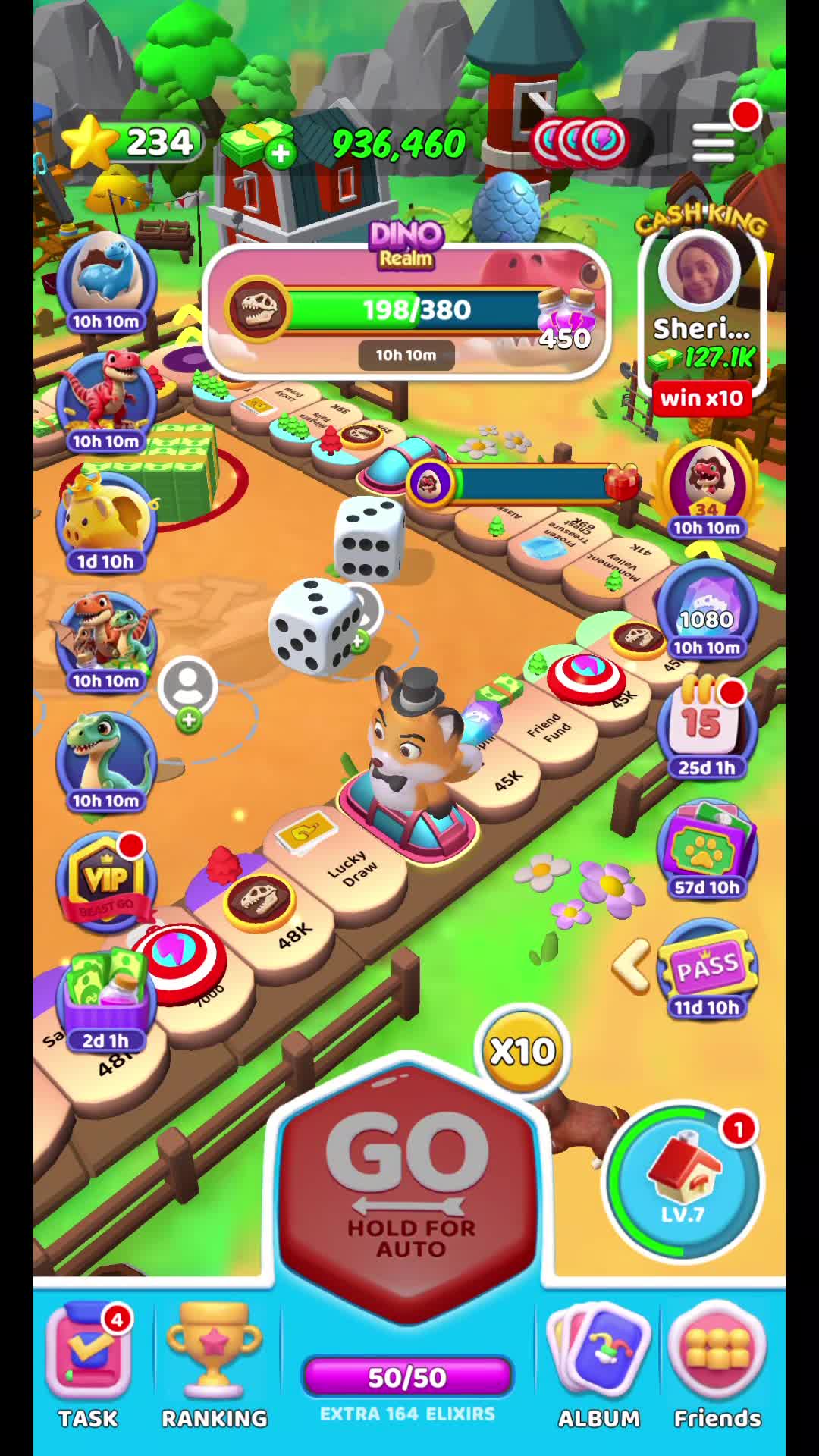The image size is (819, 1456).
Task: Open the RANKING tab
Action: pyautogui.click(x=214, y=1365)
